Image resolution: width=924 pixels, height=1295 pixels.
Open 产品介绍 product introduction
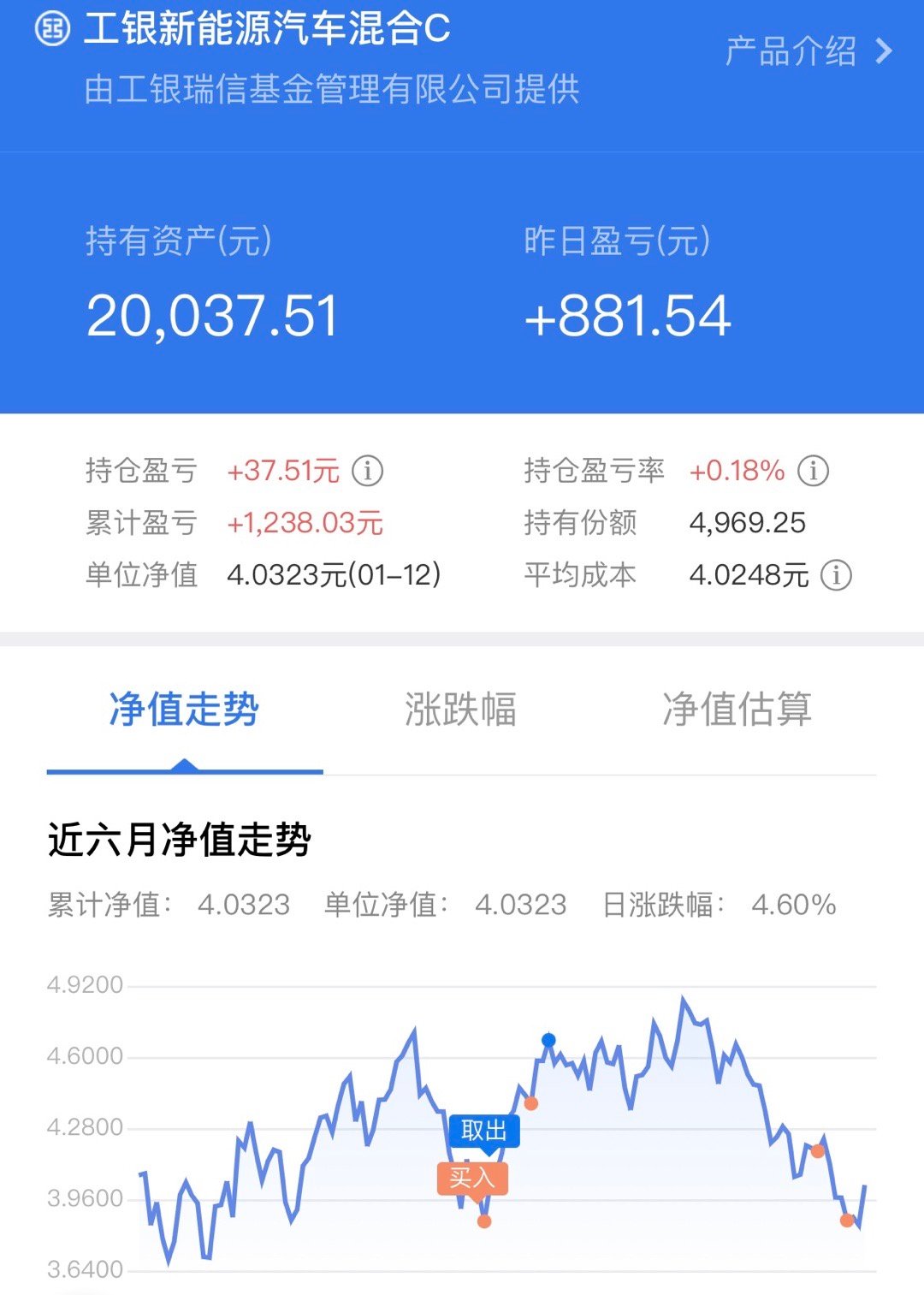808,51
